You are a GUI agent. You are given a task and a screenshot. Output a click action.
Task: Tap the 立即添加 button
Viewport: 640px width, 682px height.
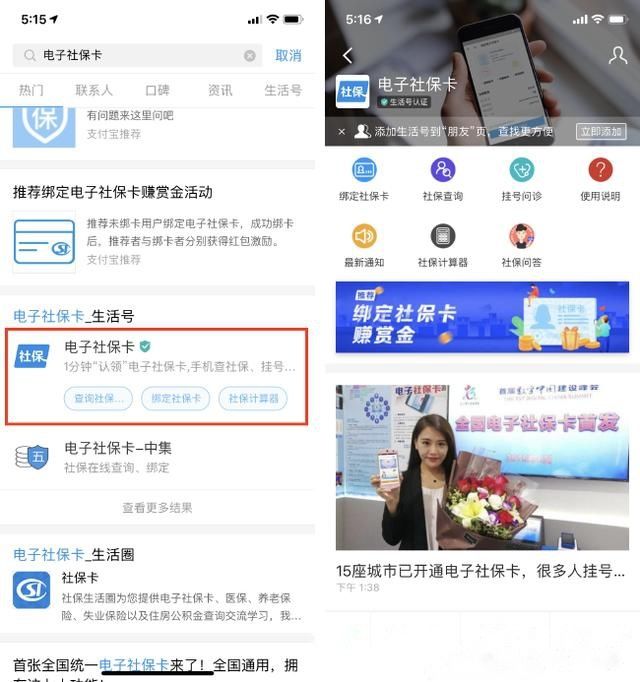[600, 132]
